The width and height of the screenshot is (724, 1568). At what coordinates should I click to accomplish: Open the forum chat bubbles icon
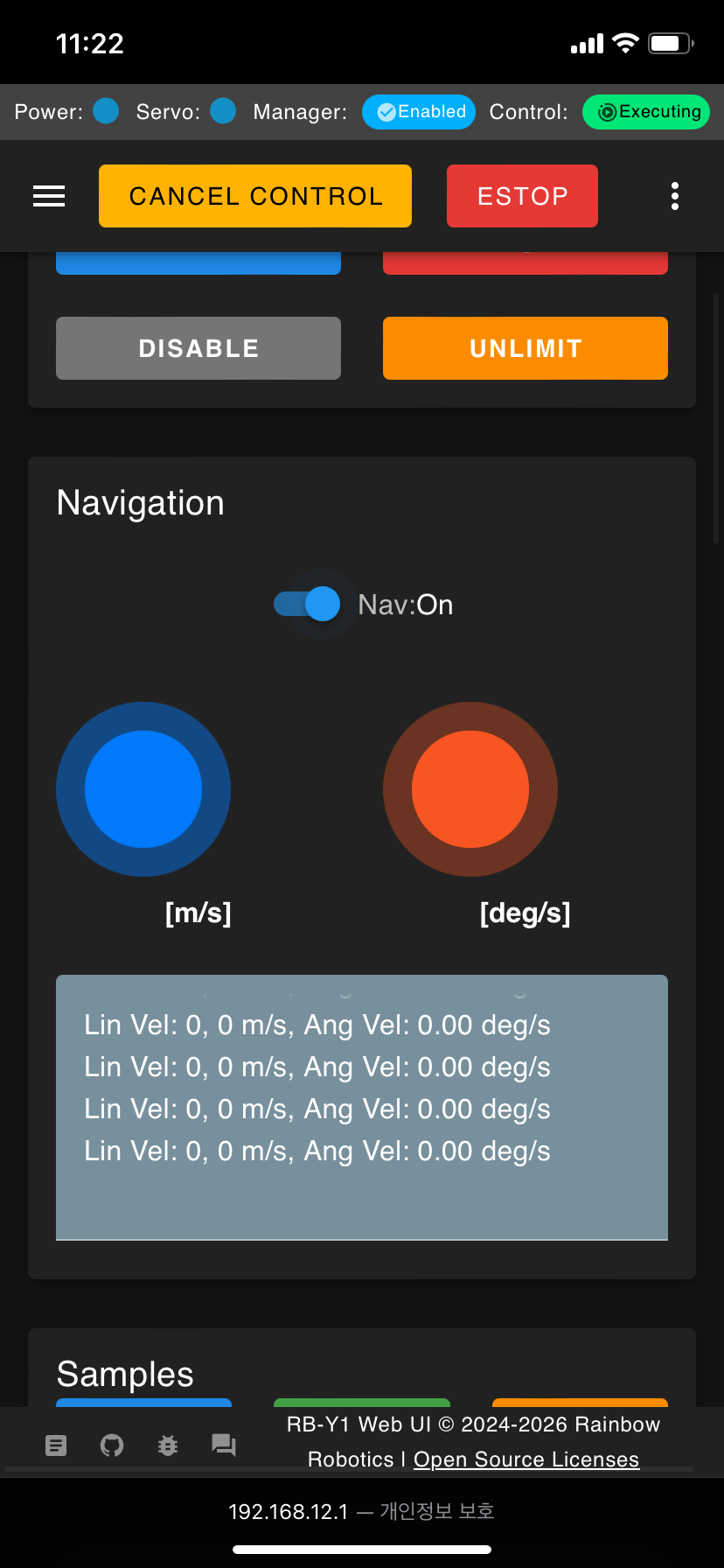[224, 1445]
